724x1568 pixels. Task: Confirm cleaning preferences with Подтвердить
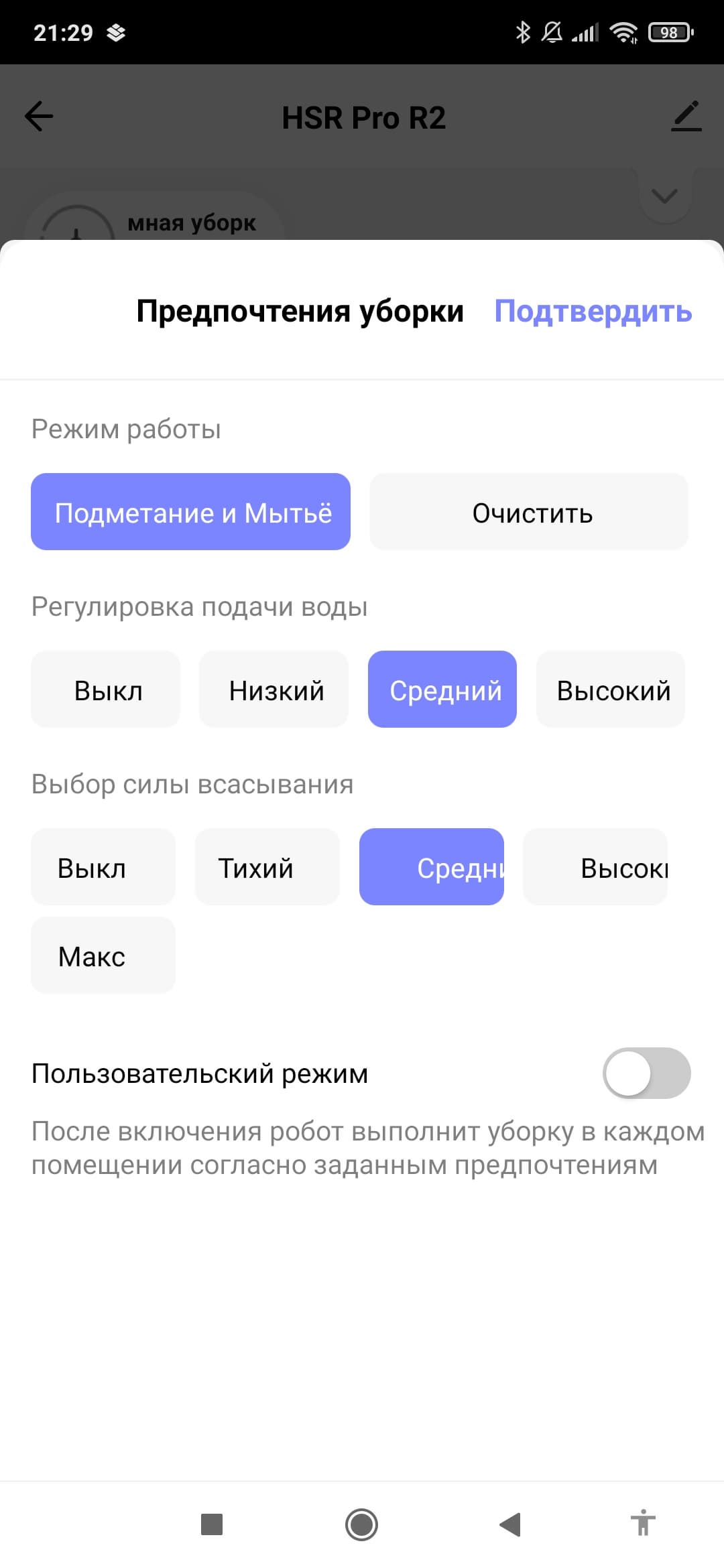click(x=593, y=312)
